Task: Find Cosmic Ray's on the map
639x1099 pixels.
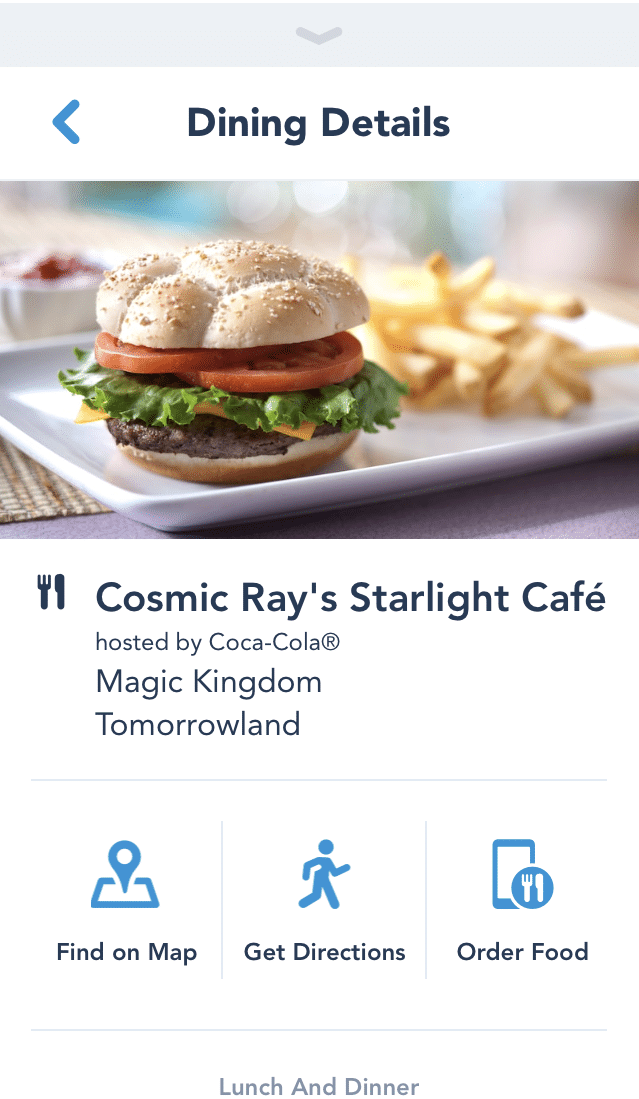Action: pos(126,902)
